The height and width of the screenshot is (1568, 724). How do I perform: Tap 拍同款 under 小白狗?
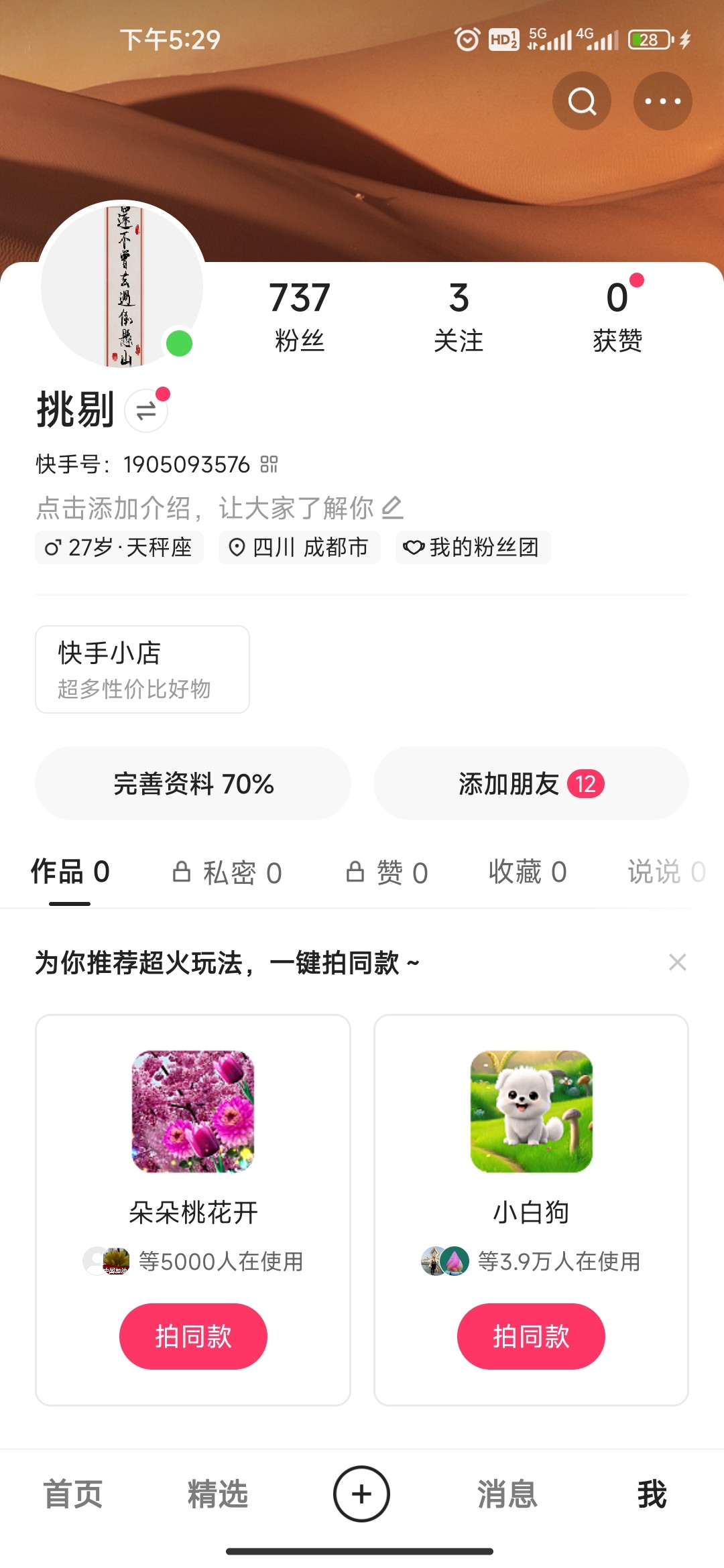click(530, 1335)
